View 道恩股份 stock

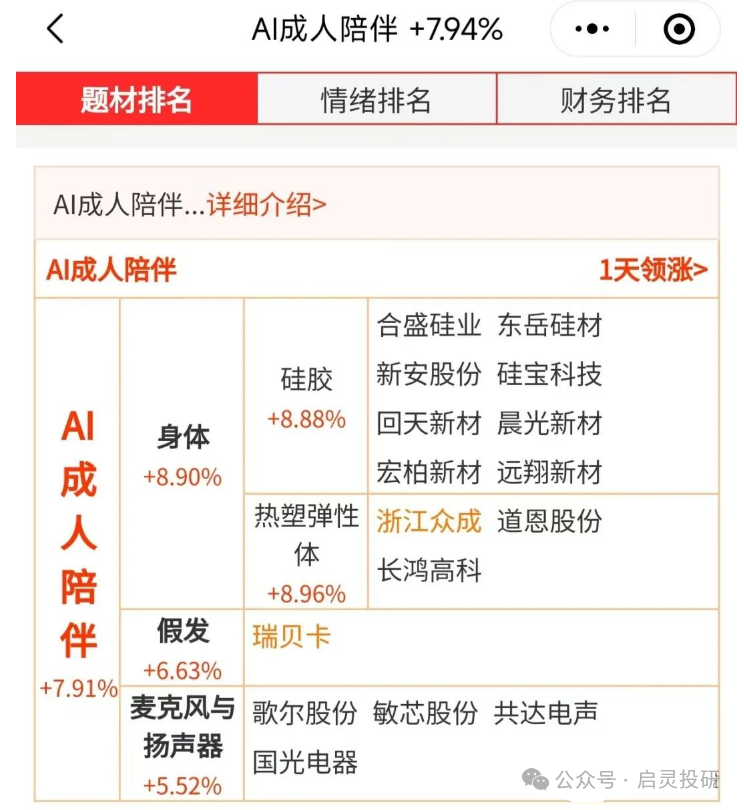[x=550, y=521]
